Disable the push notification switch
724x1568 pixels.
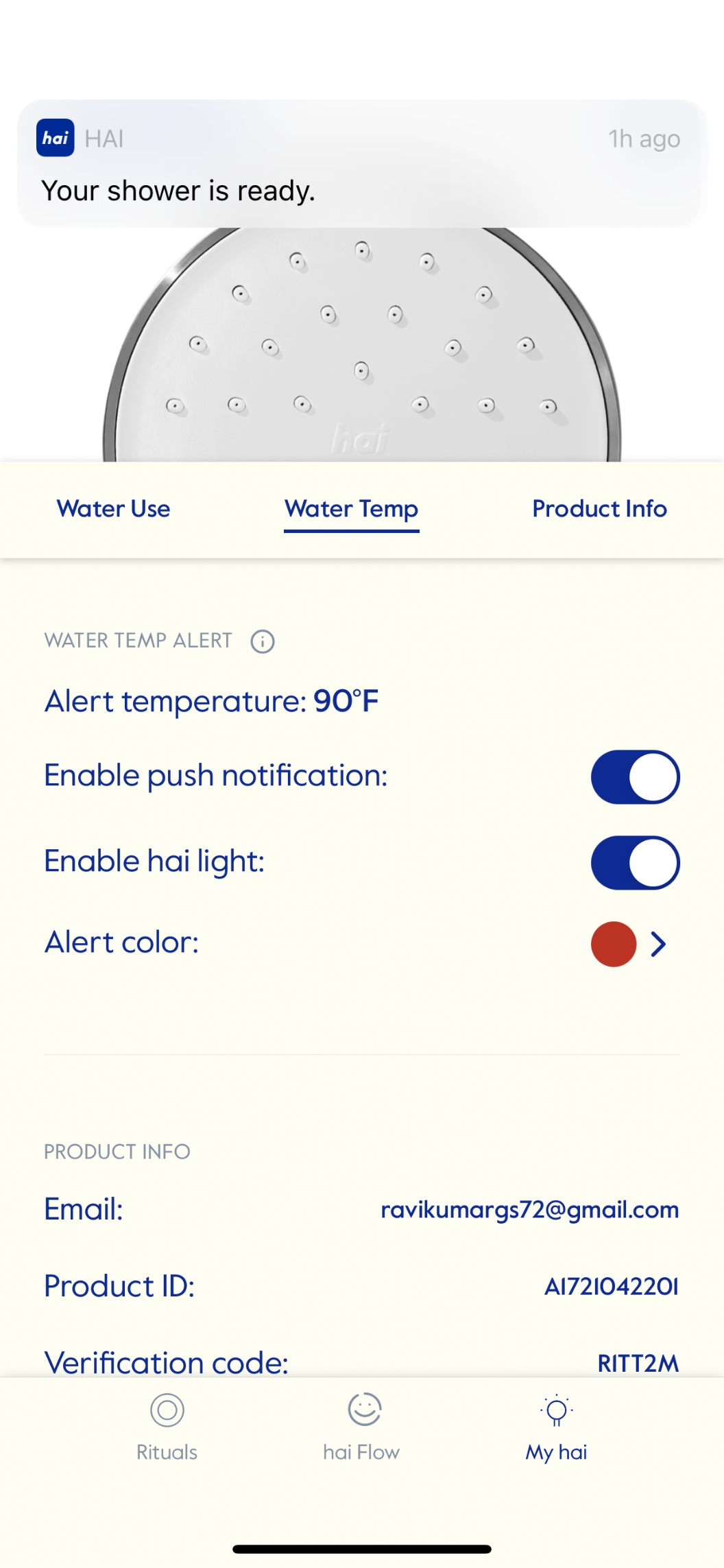pos(635,776)
